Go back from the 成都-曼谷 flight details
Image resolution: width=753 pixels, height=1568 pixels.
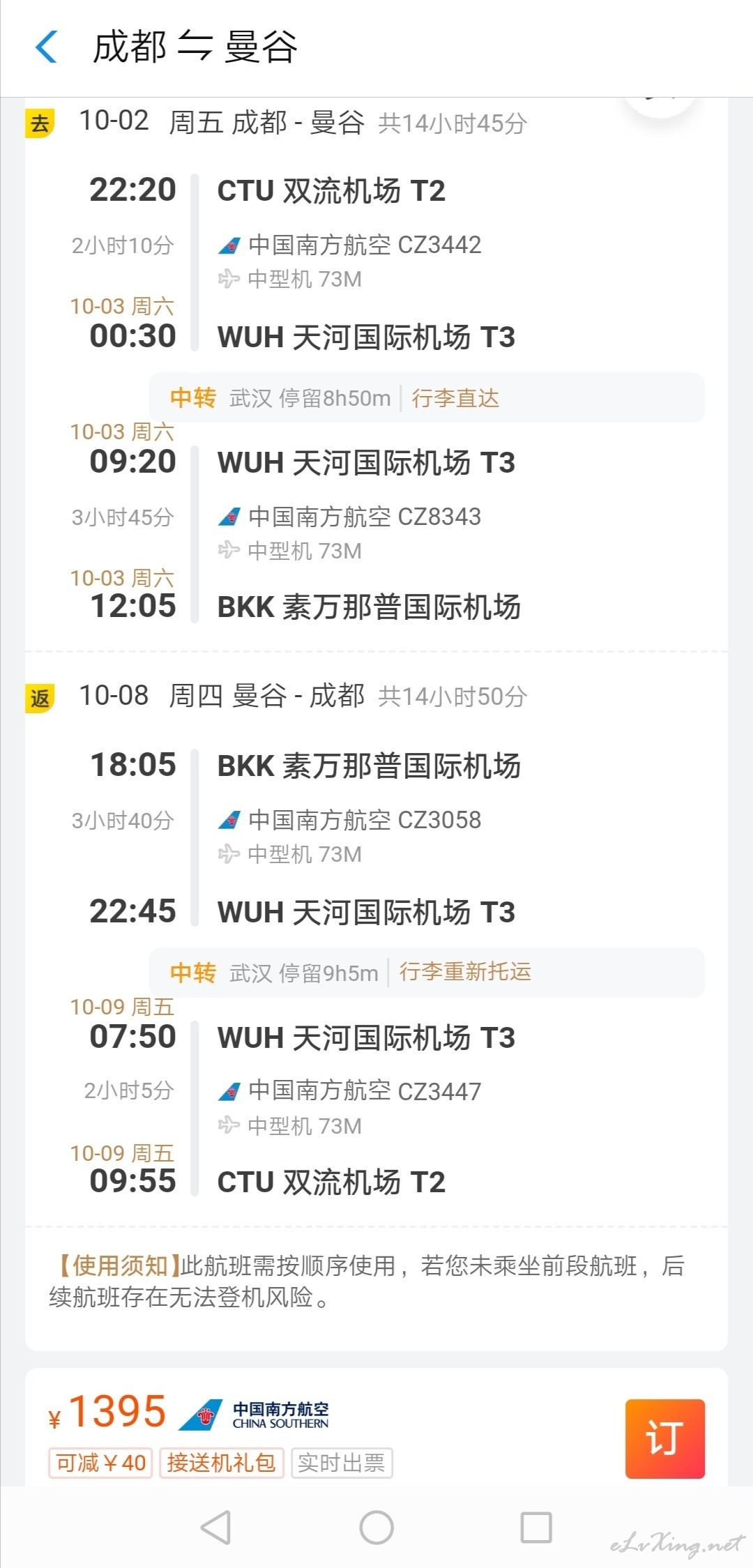(x=46, y=47)
